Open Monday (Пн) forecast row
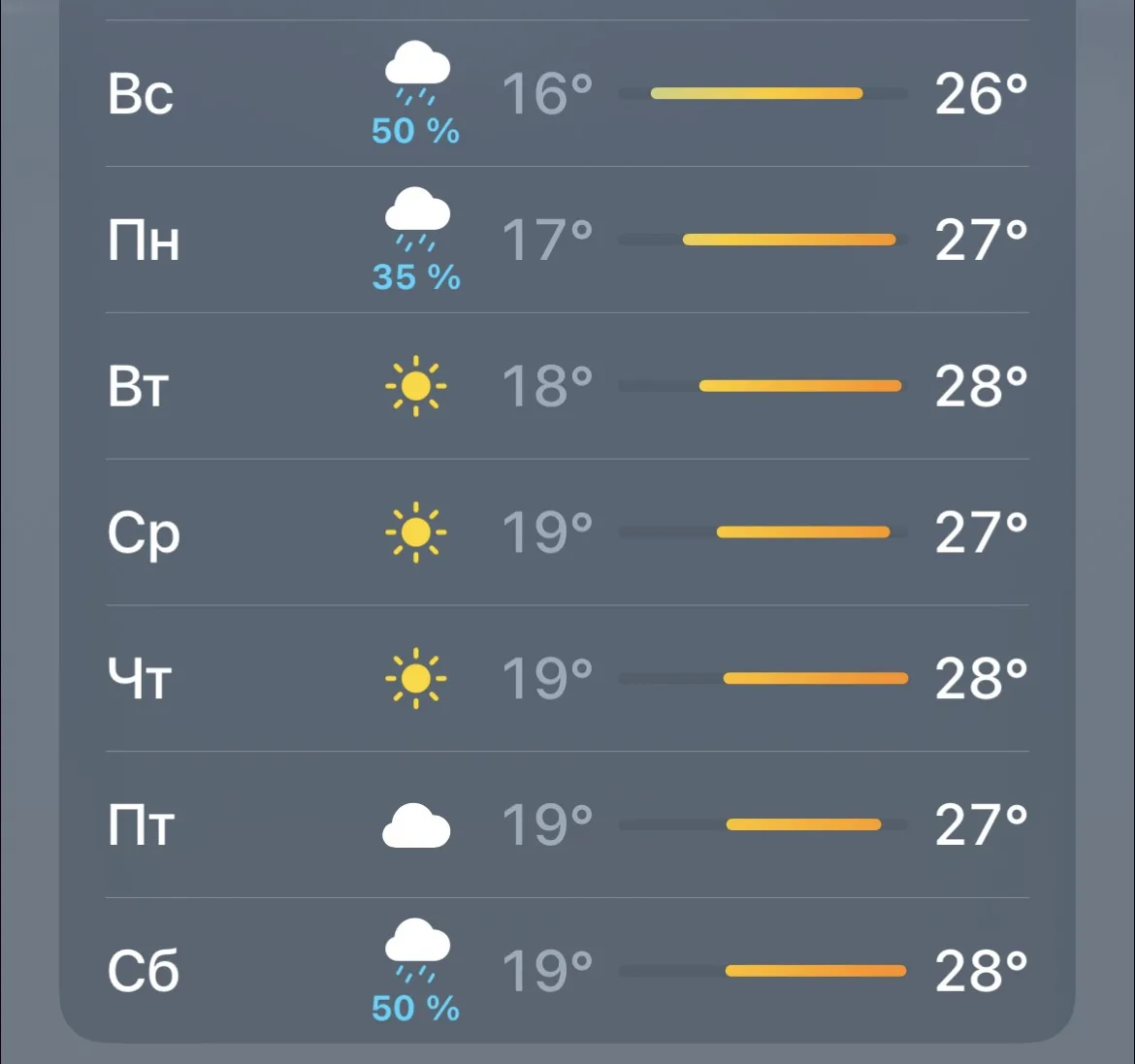Viewport: 1135px width, 1064px height. 567,240
